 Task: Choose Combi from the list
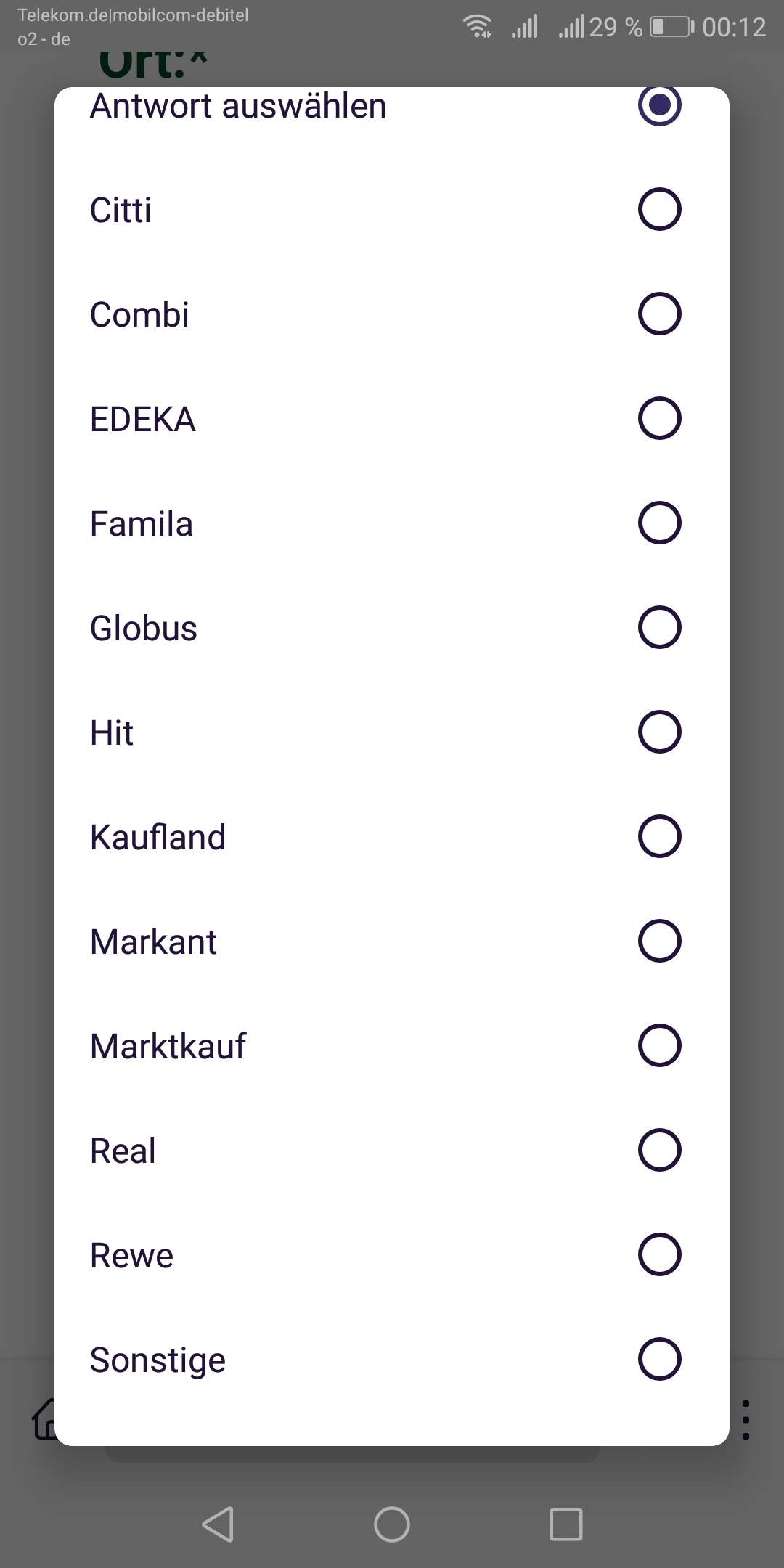click(392, 314)
